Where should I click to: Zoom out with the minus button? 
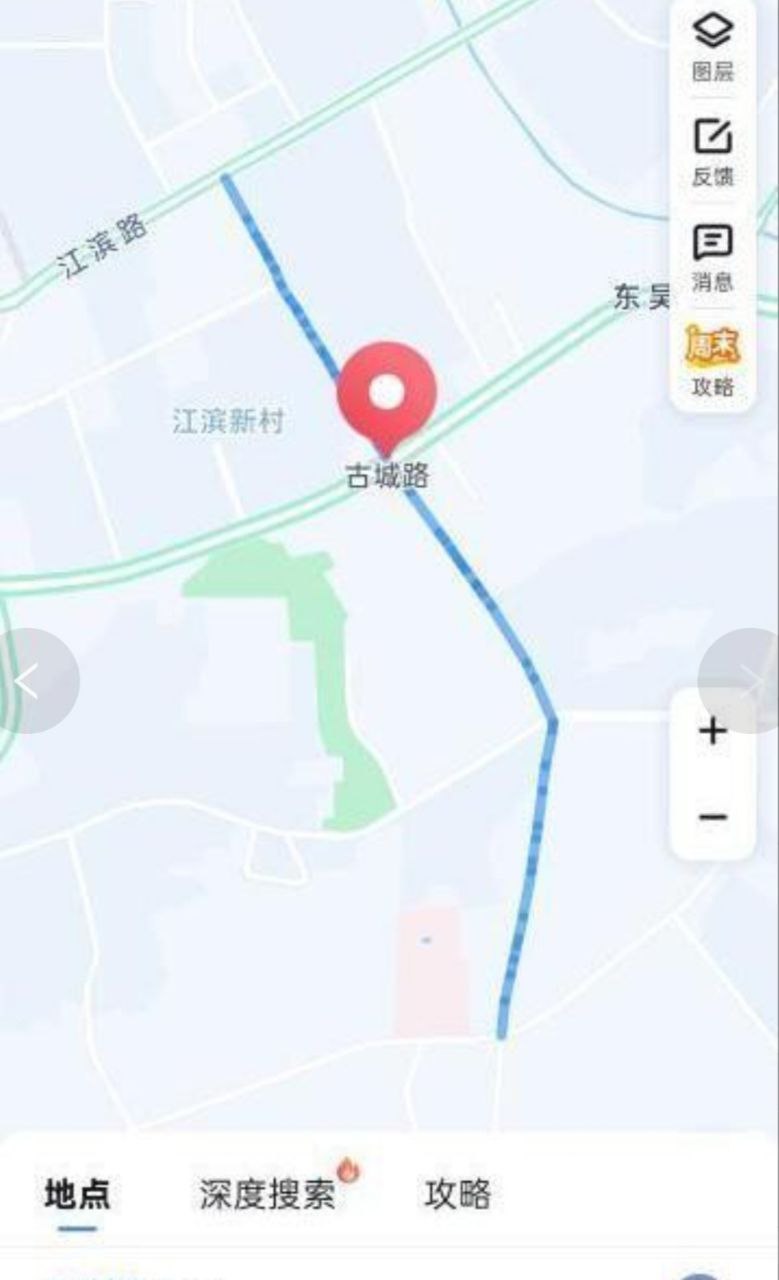(711, 816)
